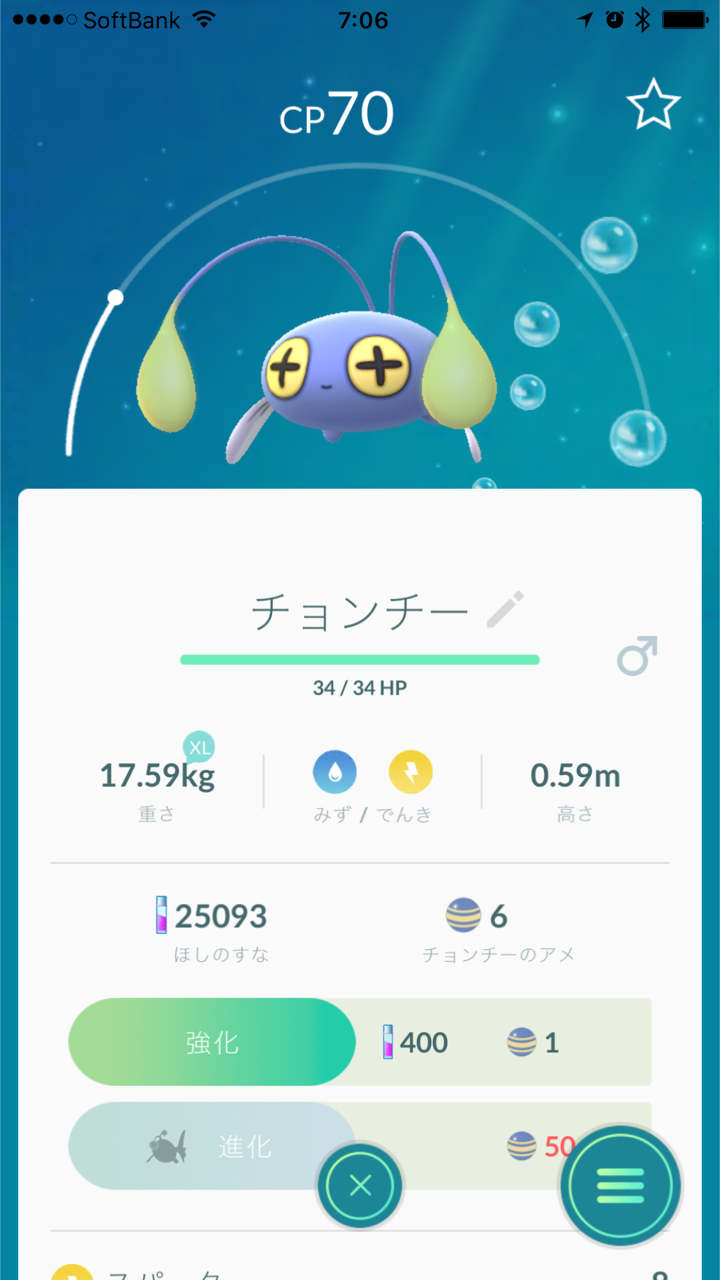Tap the 強化 power up button
720x1280 pixels.
pos(212,1042)
